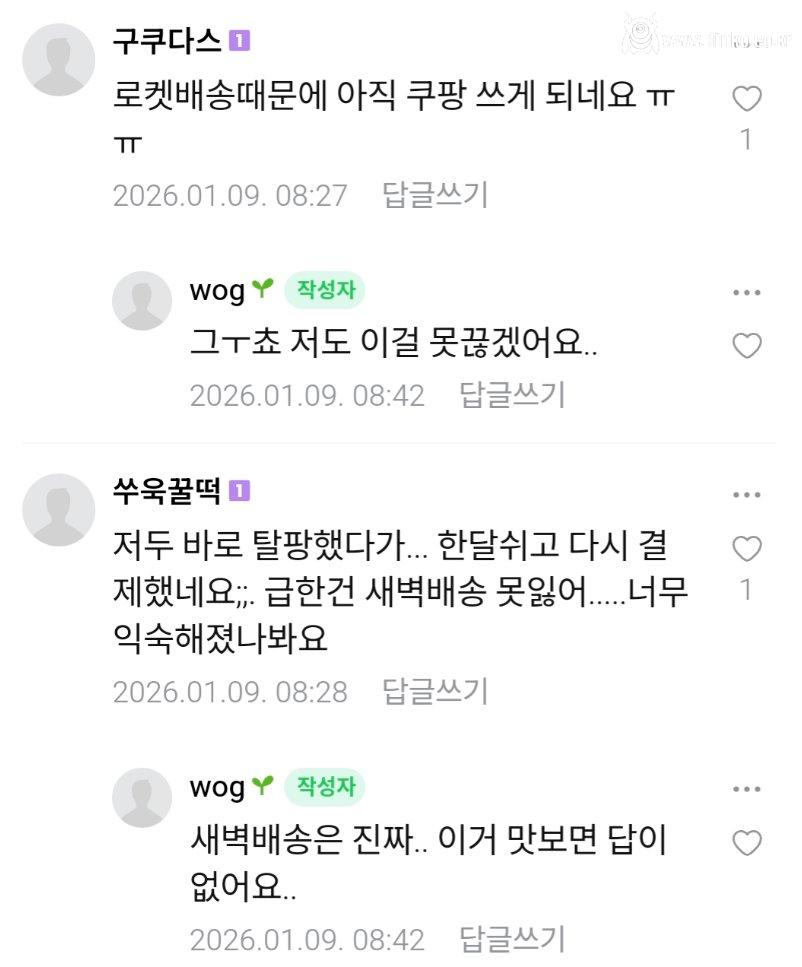
Task: Click wog's profile avatar on second reply
Action: click(140, 793)
